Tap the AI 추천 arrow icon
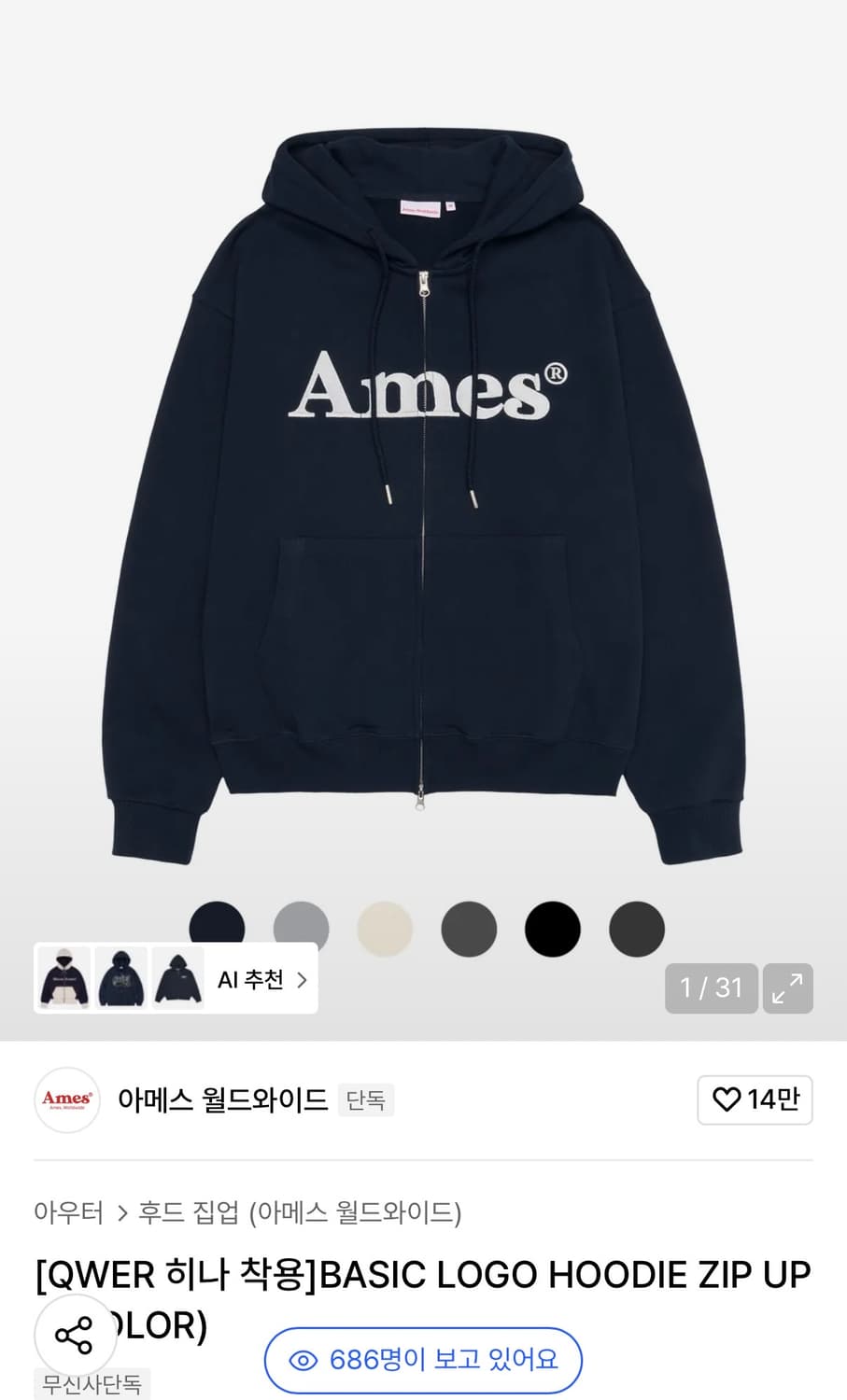Screen dimensions: 847x1400 coord(302,978)
